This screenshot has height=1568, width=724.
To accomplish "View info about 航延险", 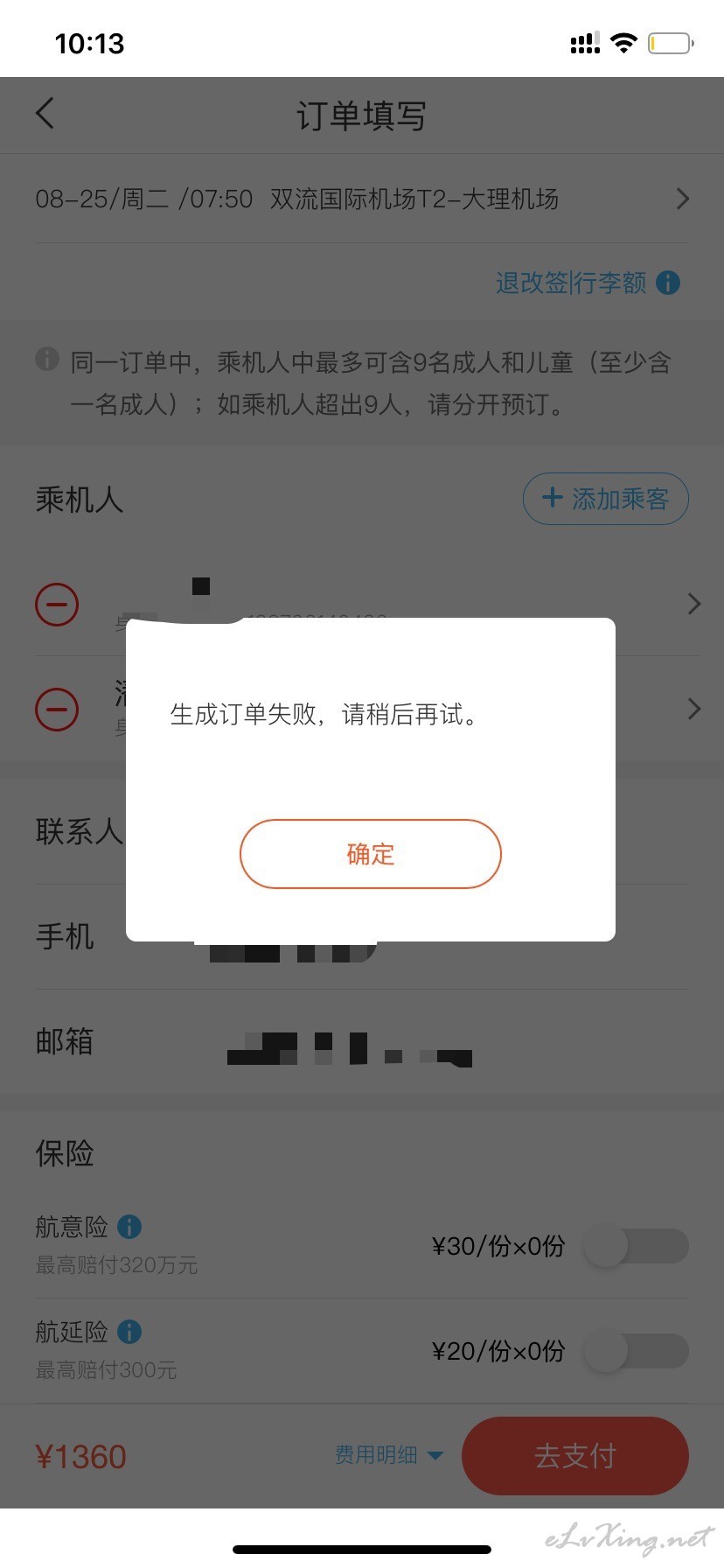I will pyautogui.click(x=129, y=1332).
